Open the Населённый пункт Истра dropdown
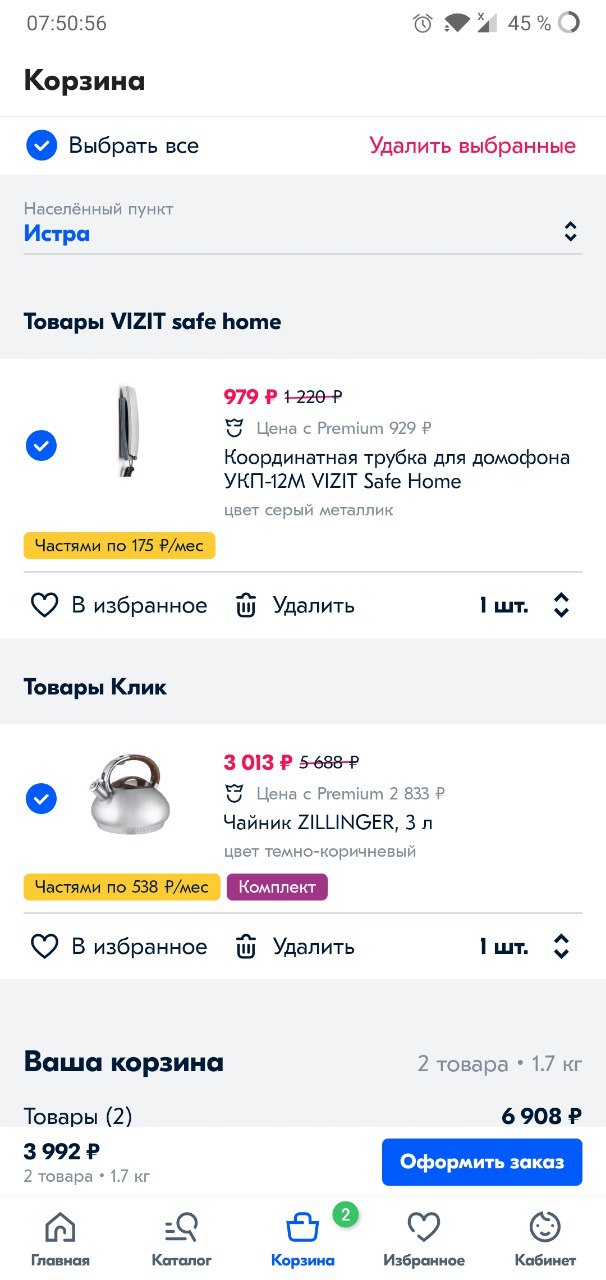Screen dimensions: 606x1280 tap(302, 232)
